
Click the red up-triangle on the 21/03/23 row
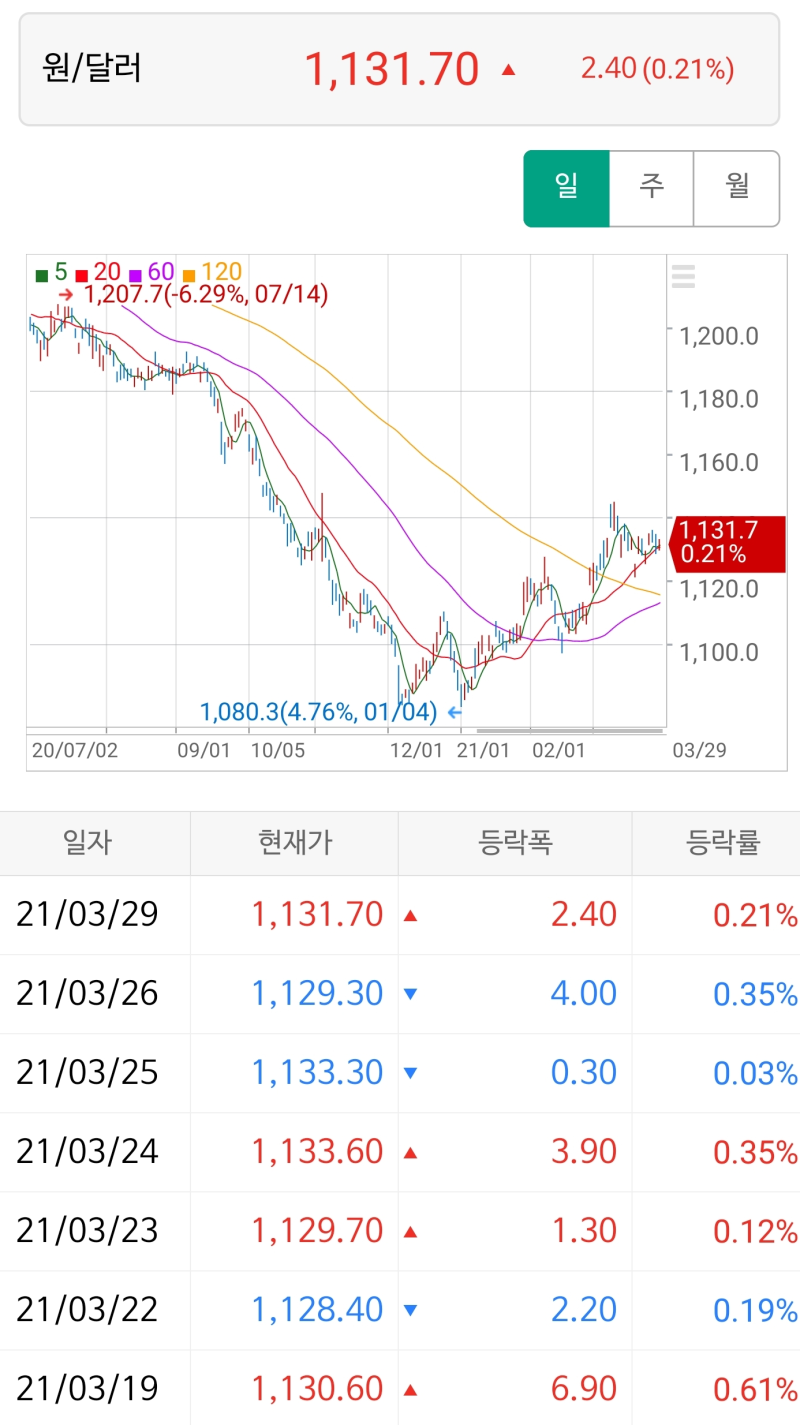tap(410, 1231)
